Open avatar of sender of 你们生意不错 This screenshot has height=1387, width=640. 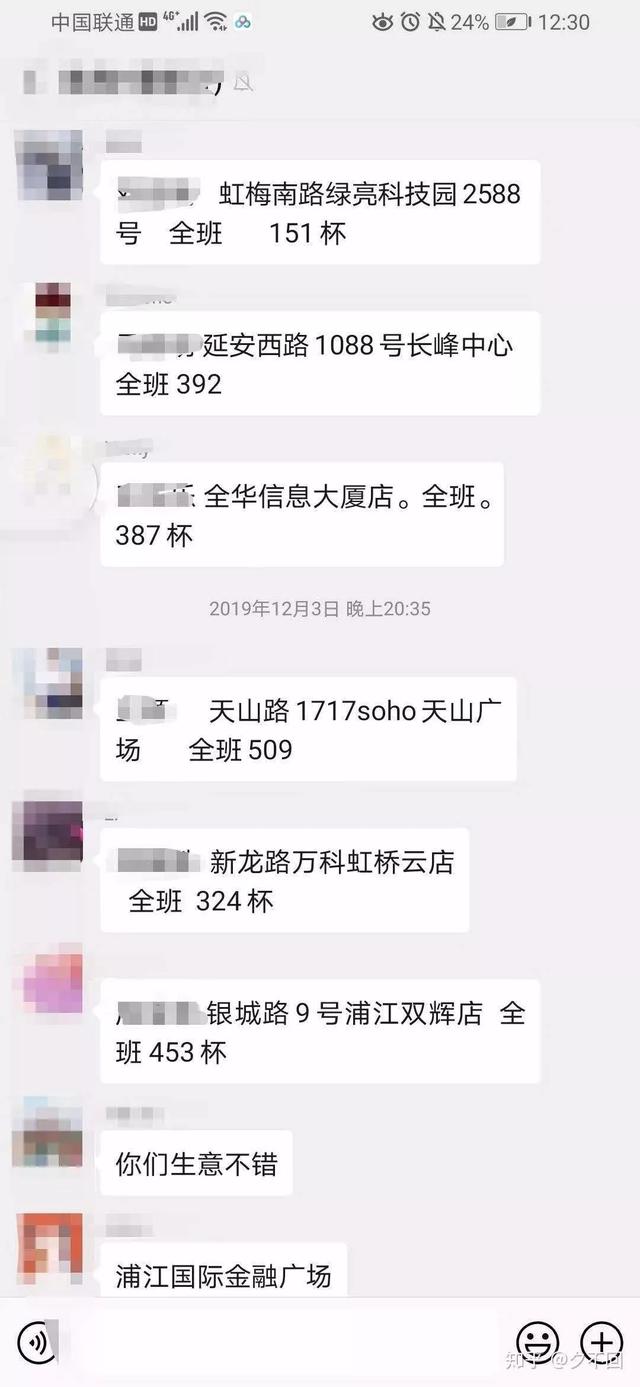click(x=48, y=1133)
